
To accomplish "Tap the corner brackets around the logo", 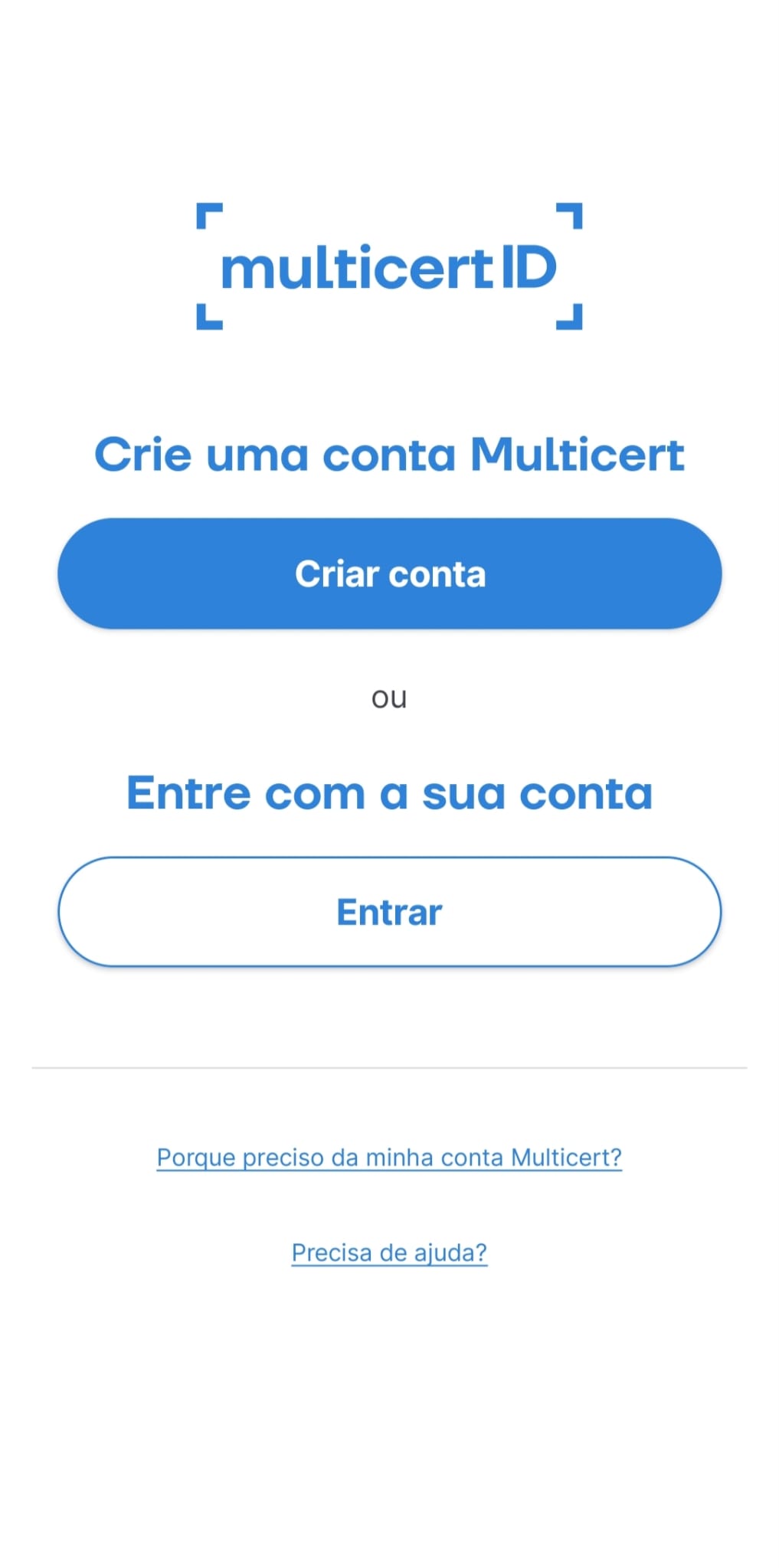I will pos(208,216).
